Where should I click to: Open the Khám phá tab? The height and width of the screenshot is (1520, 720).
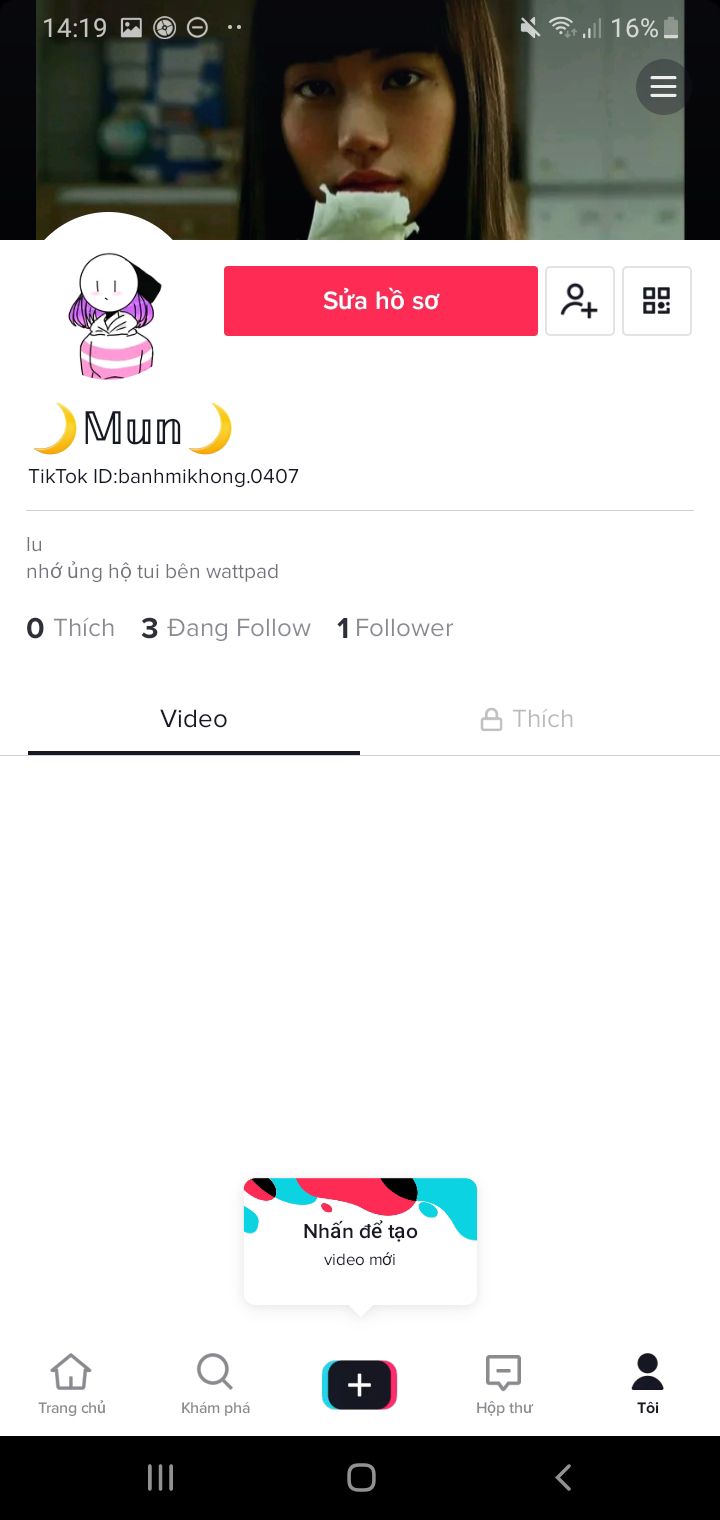pos(215,1384)
